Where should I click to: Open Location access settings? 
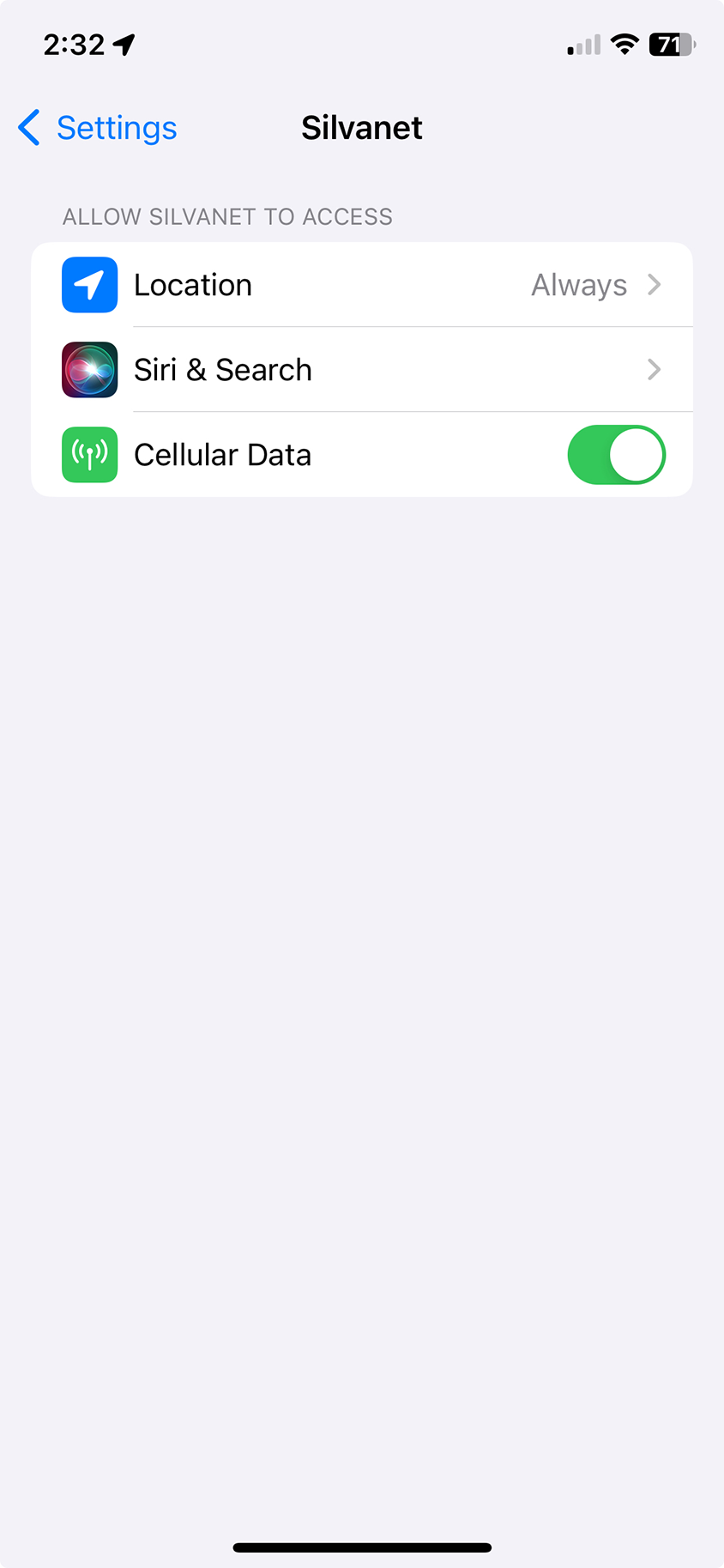coord(361,285)
